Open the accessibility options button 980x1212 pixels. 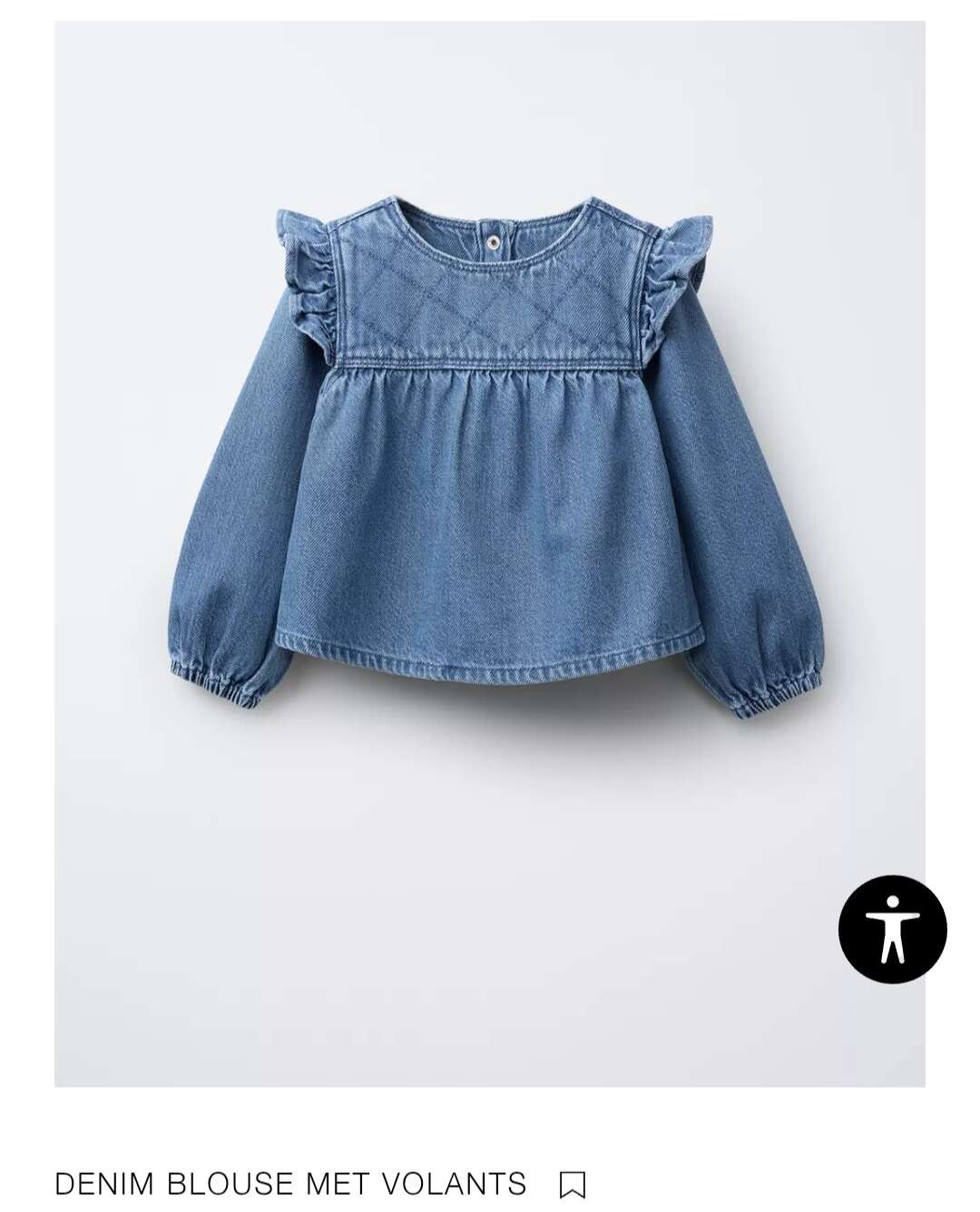(x=892, y=929)
